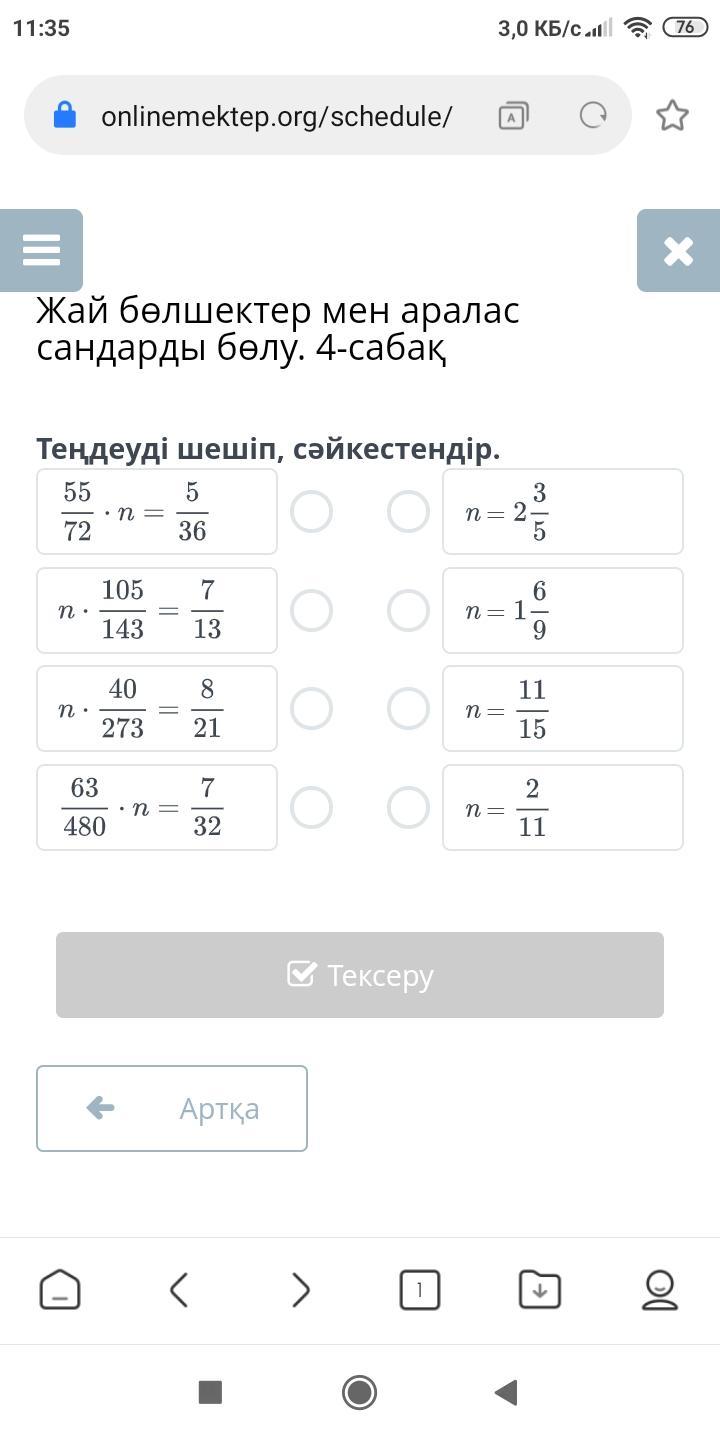Bookmark this page with the star
The image size is (720, 1440).
tap(672, 116)
